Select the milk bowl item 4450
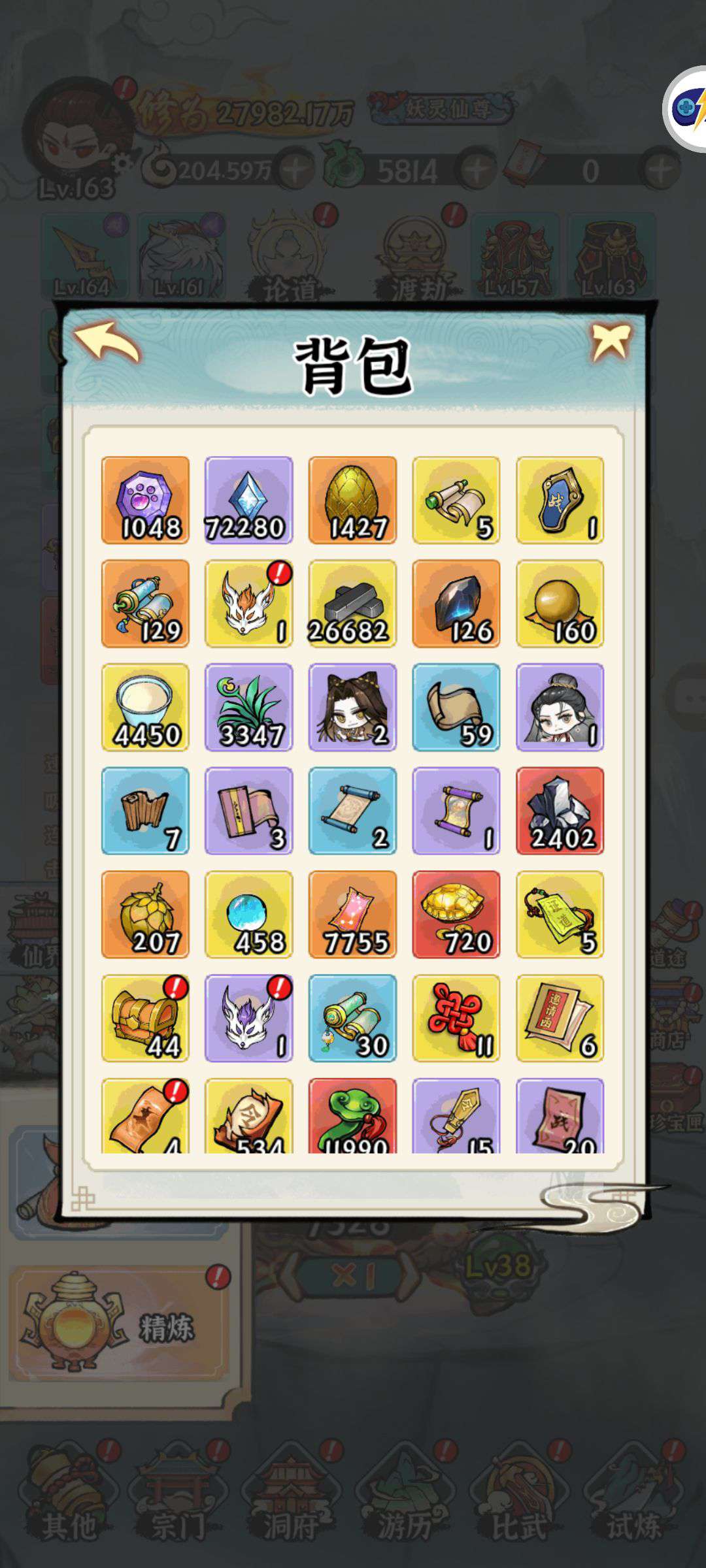This screenshot has width=706, height=1568. coord(145,708)
